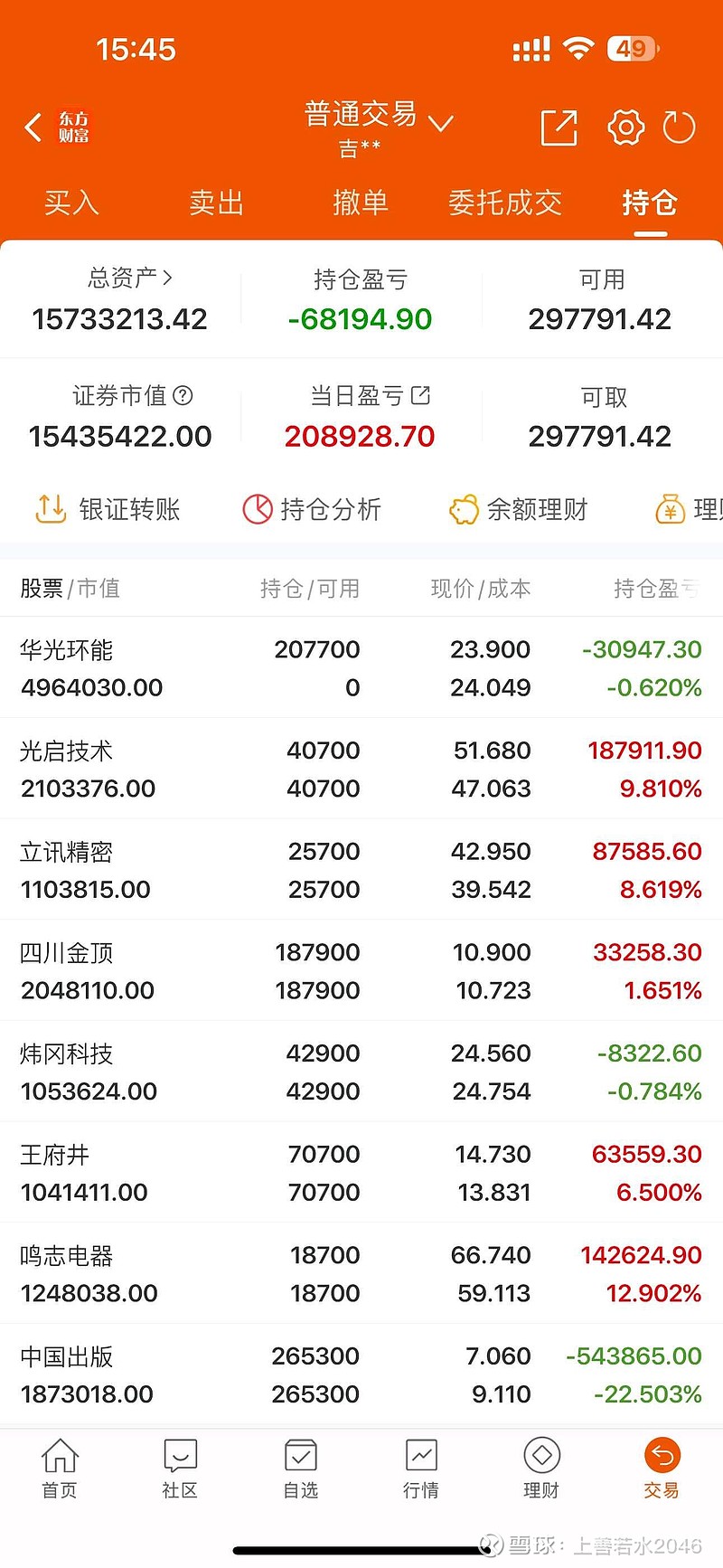Share the 当日盈亏 figure
The width and height of the screenshot is (723, 1568).
coord(420,395)
